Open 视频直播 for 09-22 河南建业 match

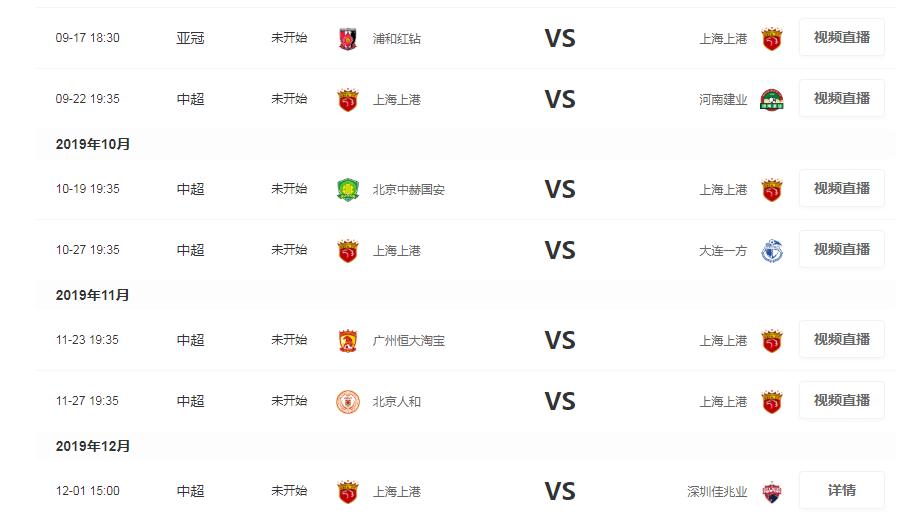(841, 98)
